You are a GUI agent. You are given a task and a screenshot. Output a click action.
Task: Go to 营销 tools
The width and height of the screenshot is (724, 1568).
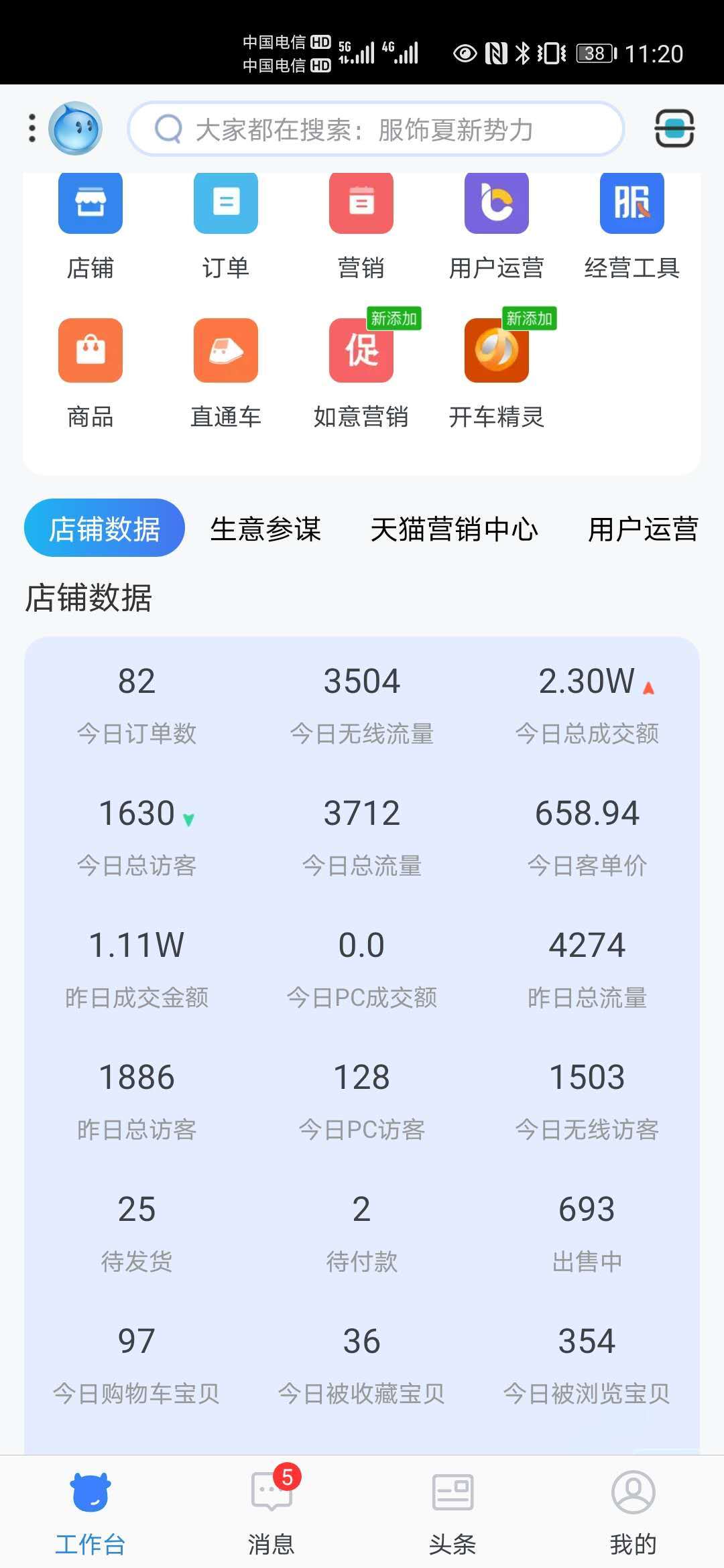coord(361,204)
